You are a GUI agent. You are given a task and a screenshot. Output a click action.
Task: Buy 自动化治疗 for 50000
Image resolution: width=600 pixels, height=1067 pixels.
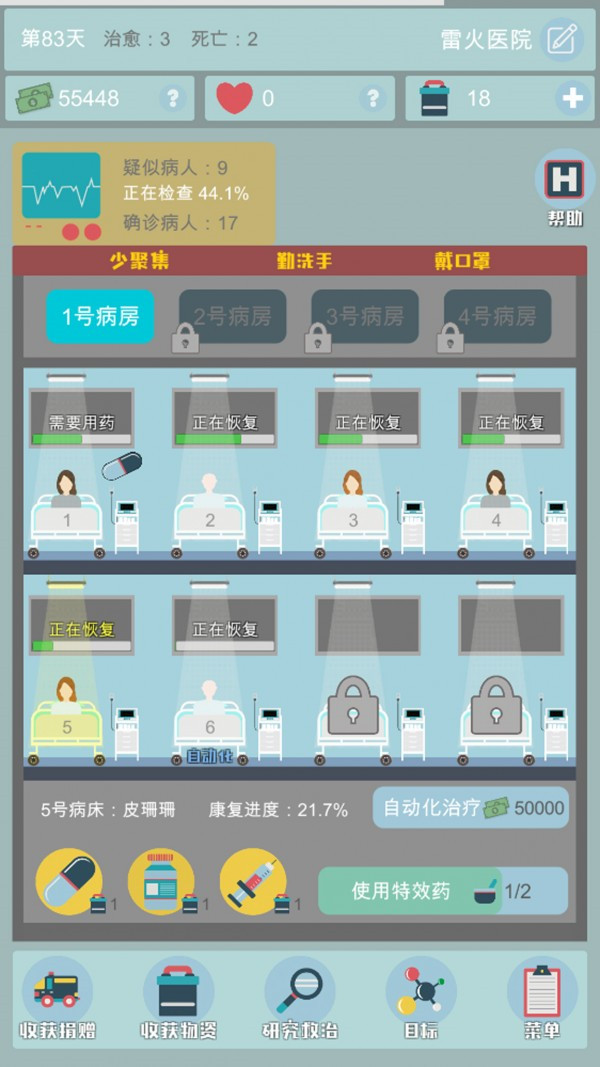(470, 808)
